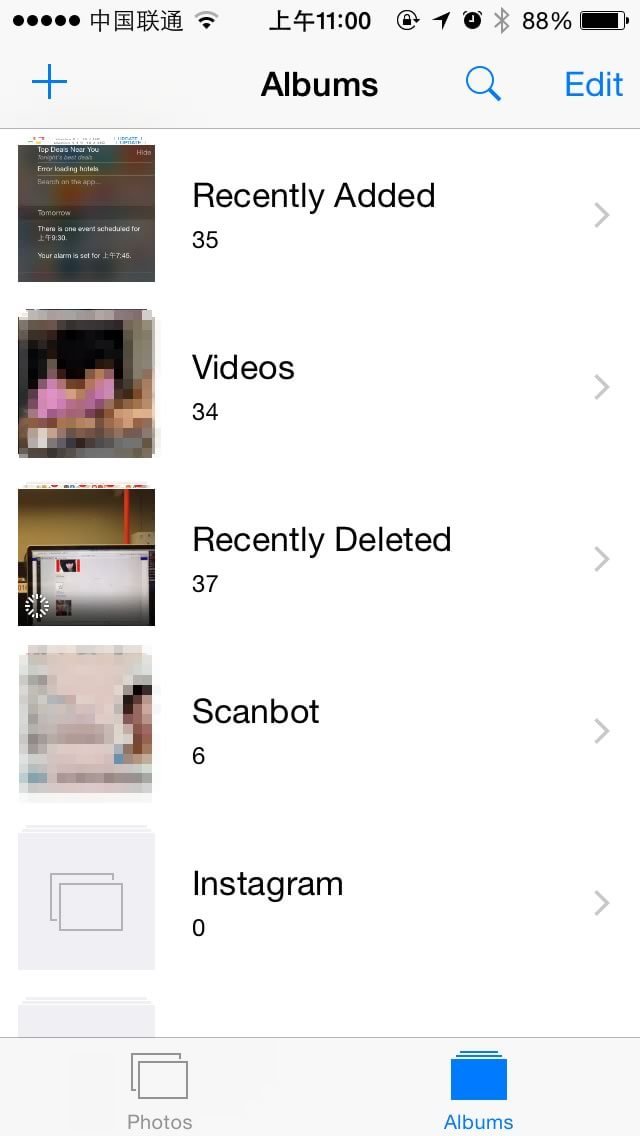This screenshot has height=1136, width=640.
Task: Tap Edit to edit albums
Action: click(x=594, y=85)
